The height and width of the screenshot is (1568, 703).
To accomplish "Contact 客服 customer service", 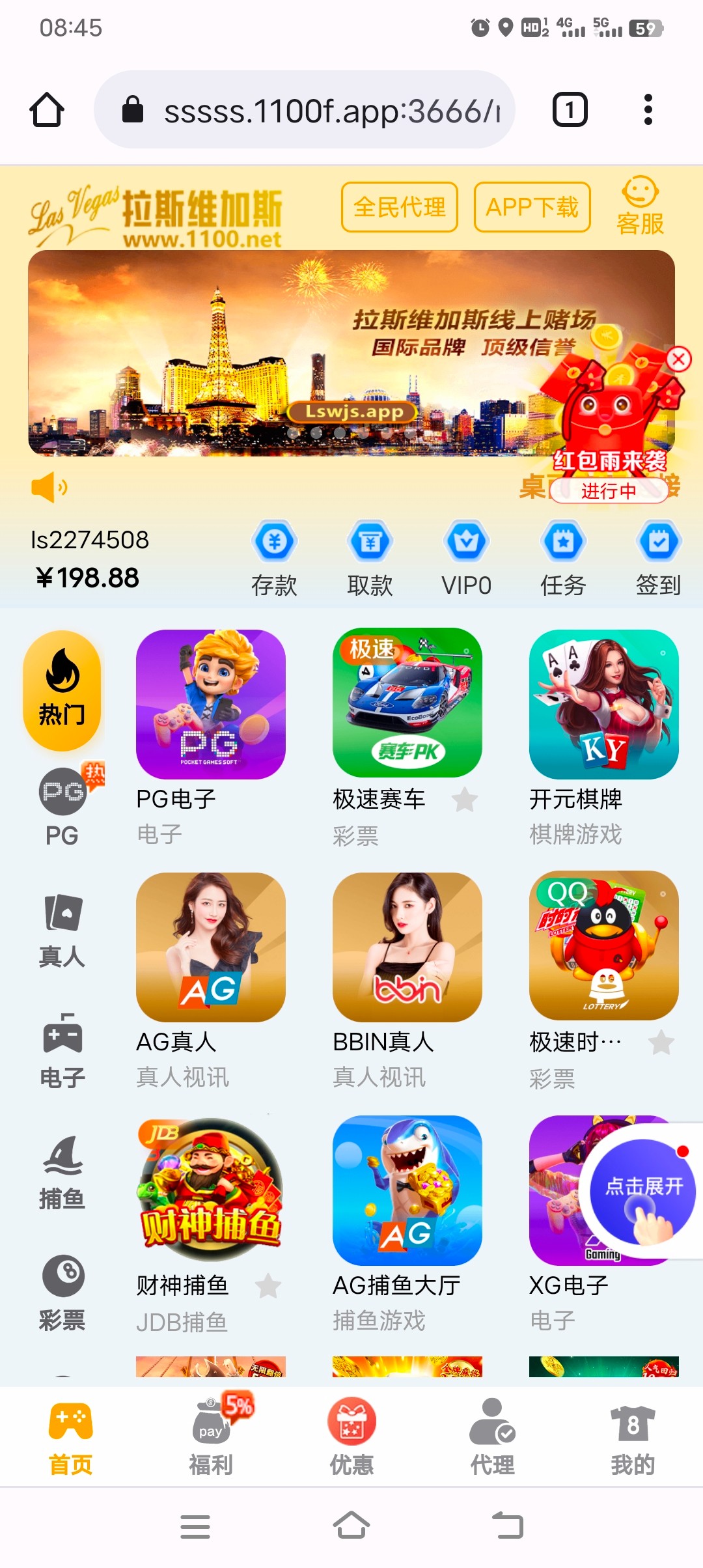I will [x=640, y=206].
